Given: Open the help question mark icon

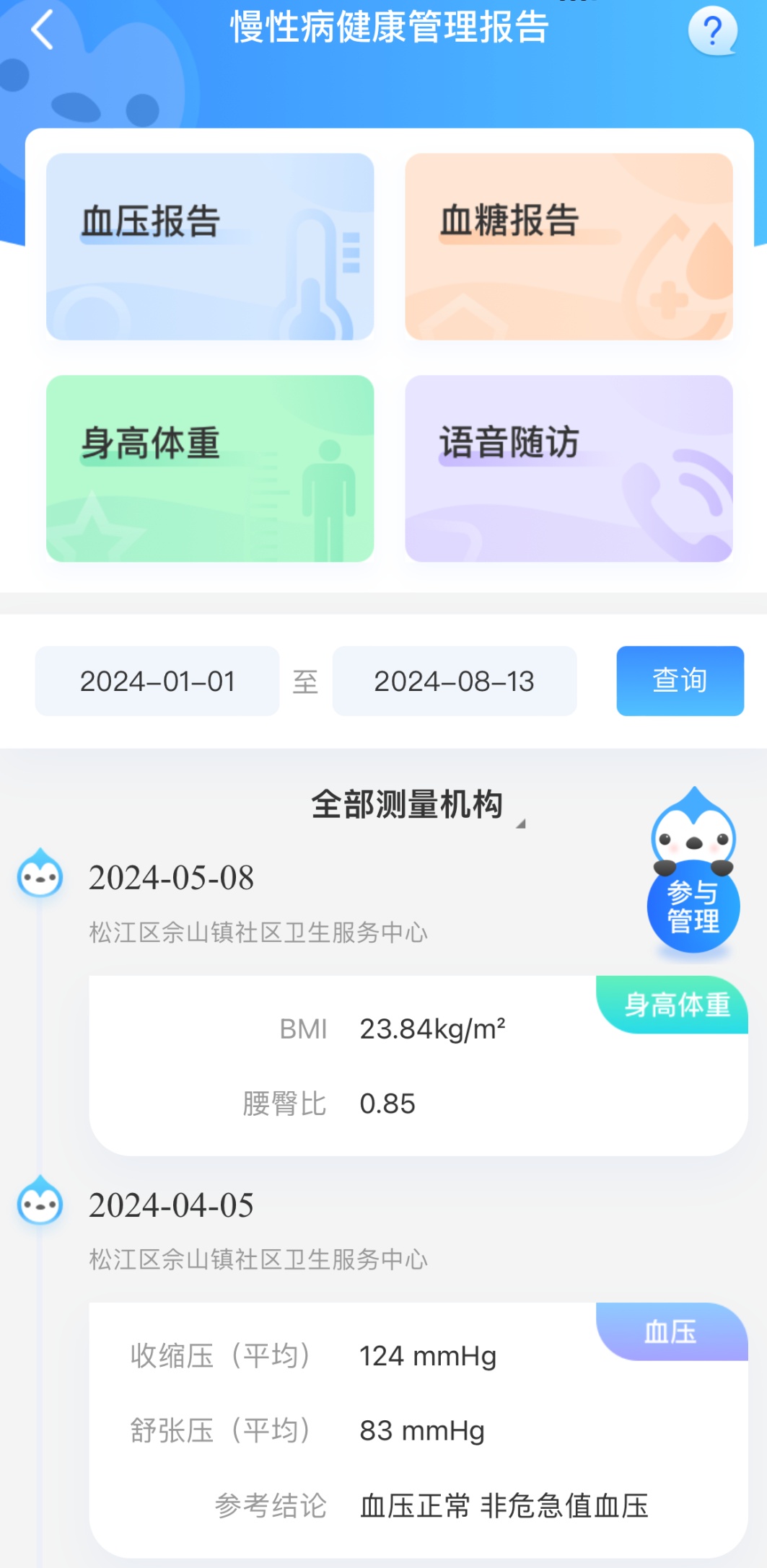Looking at the screenshot, I should (x=712, y=31).
